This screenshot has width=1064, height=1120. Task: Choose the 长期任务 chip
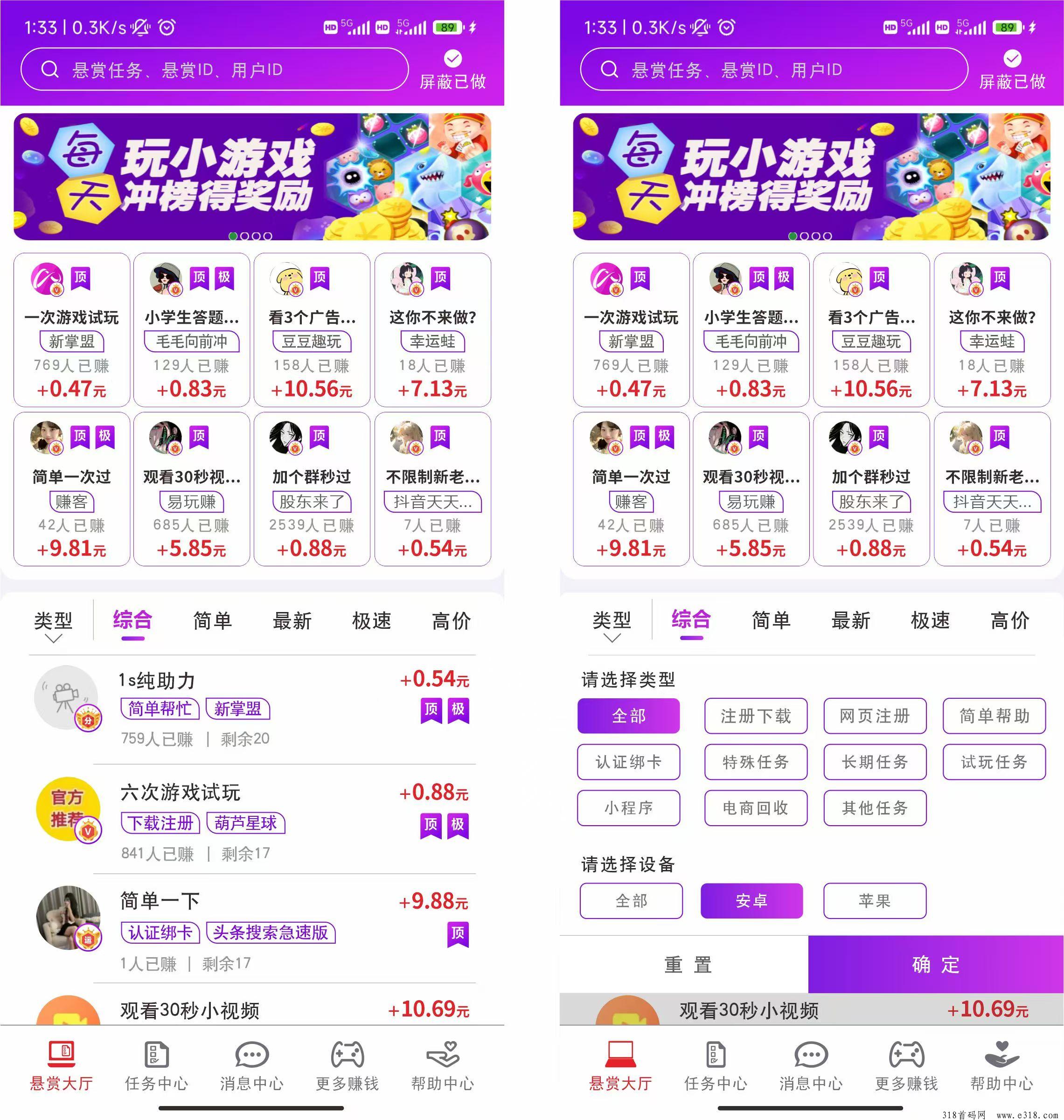coord(875,762)
